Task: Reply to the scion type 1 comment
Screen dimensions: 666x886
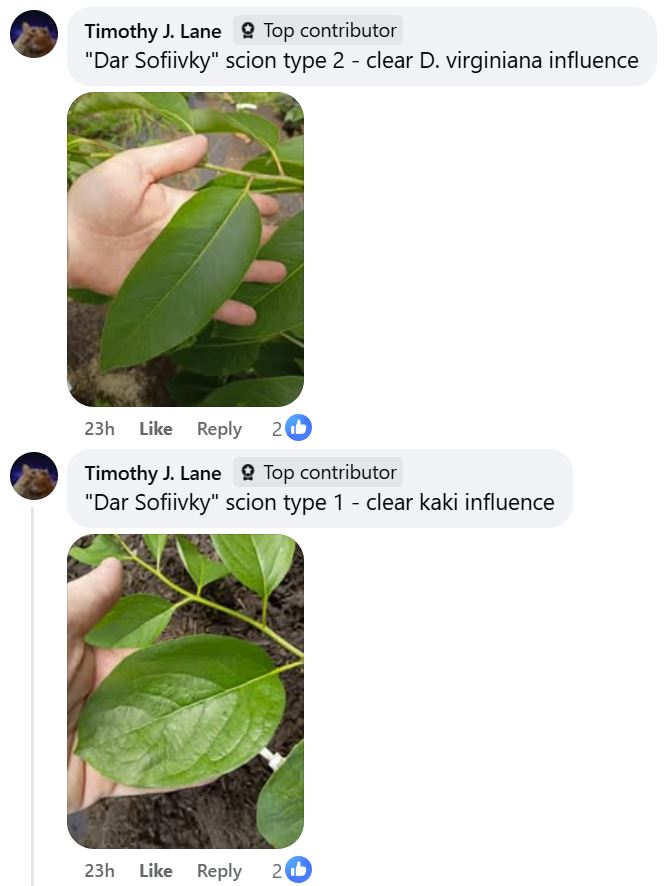Action: click(219, 871)
